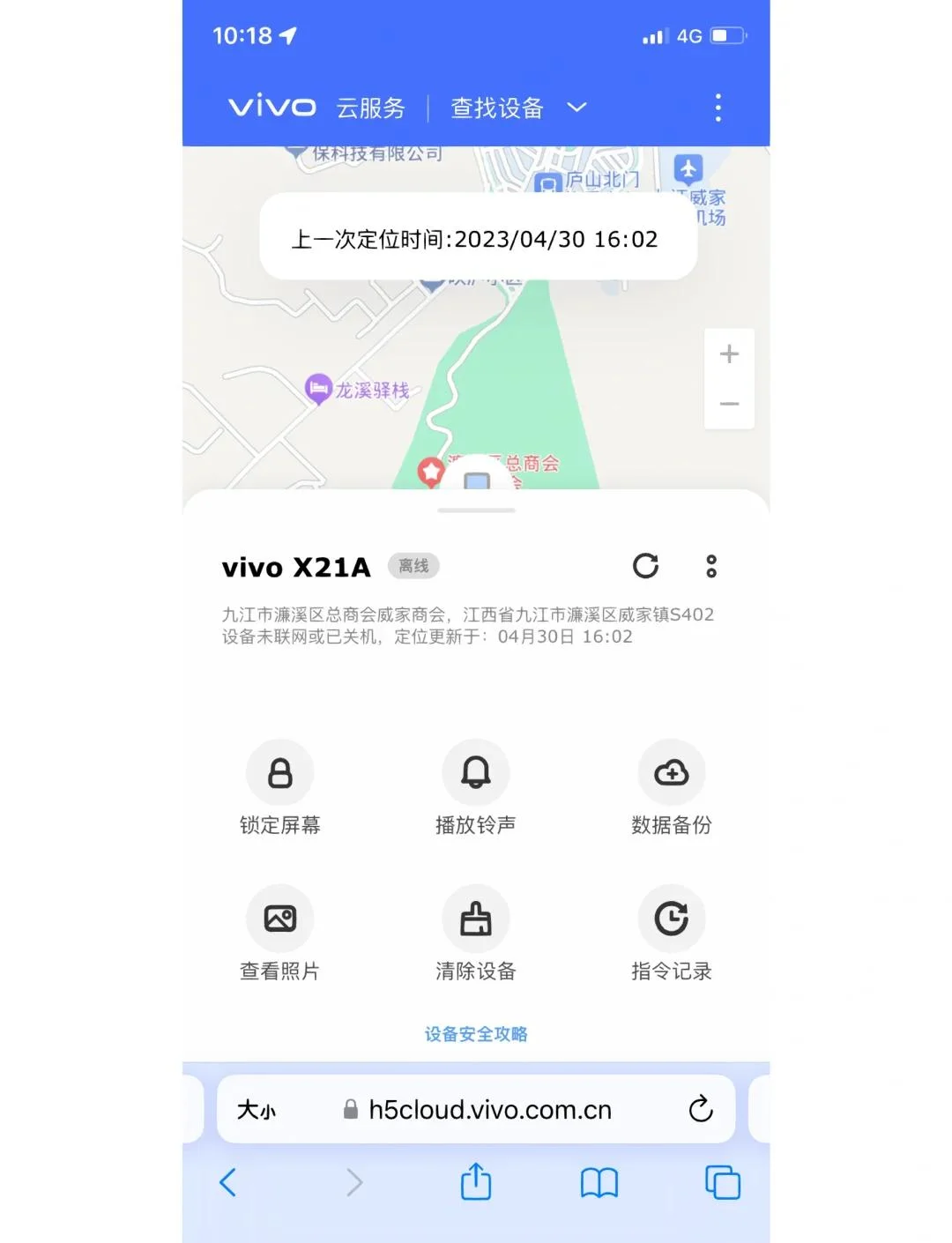Tap the 查看照片 view photos icon
This screenshot has height=1243, width=952.
[x=280, y=919]
